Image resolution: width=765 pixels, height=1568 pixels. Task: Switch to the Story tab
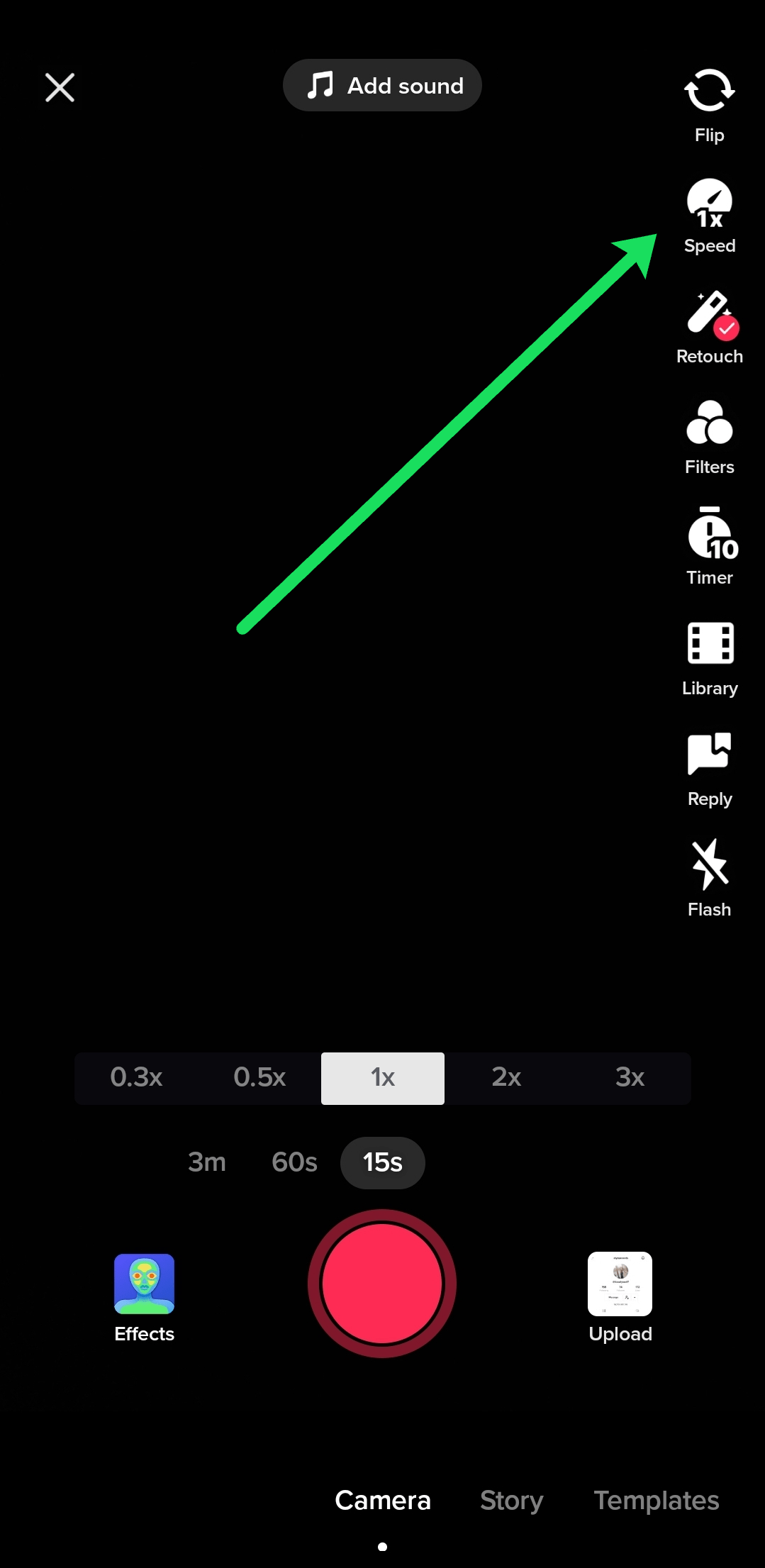click(511, 1501)
